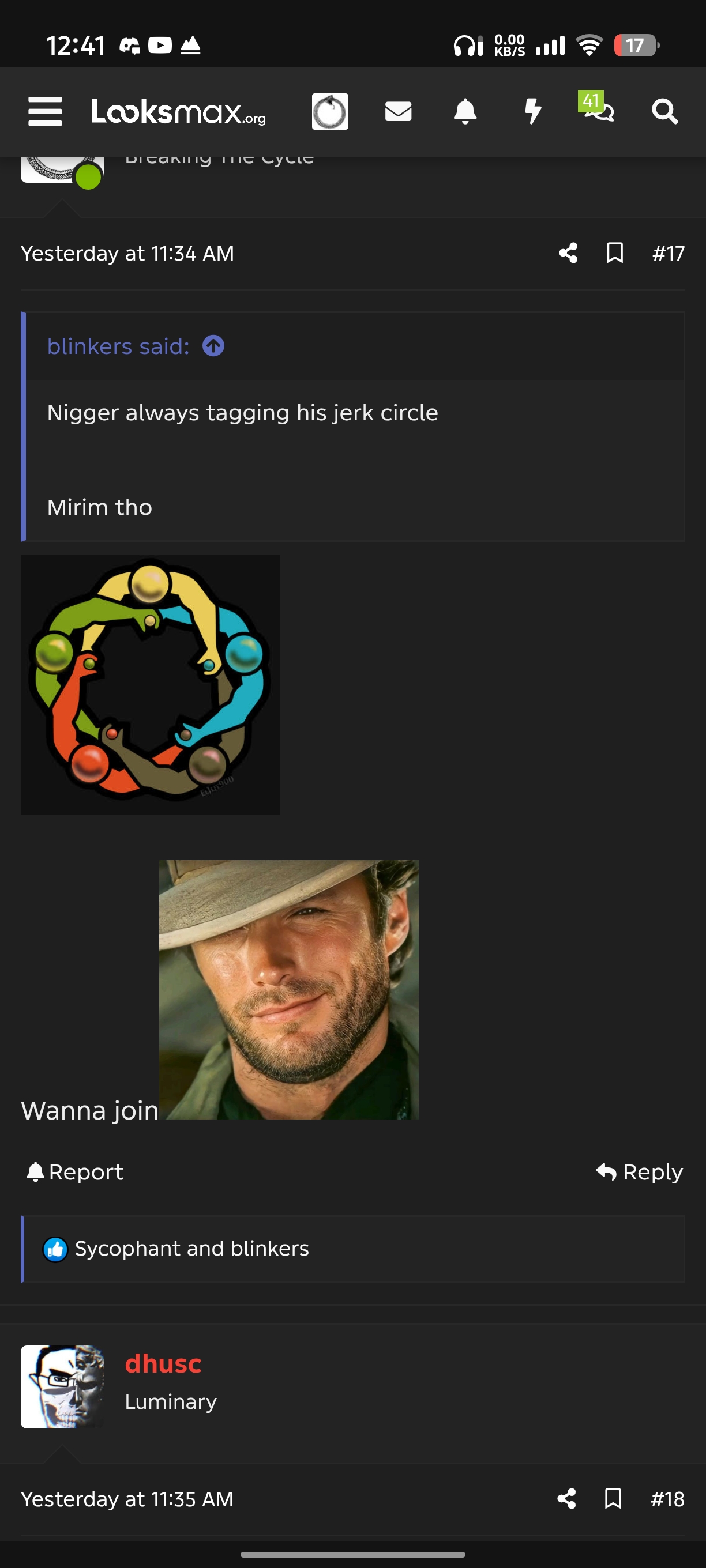
Task: View reactions from Sycophant and blinkers
Action: point(191,1249)
